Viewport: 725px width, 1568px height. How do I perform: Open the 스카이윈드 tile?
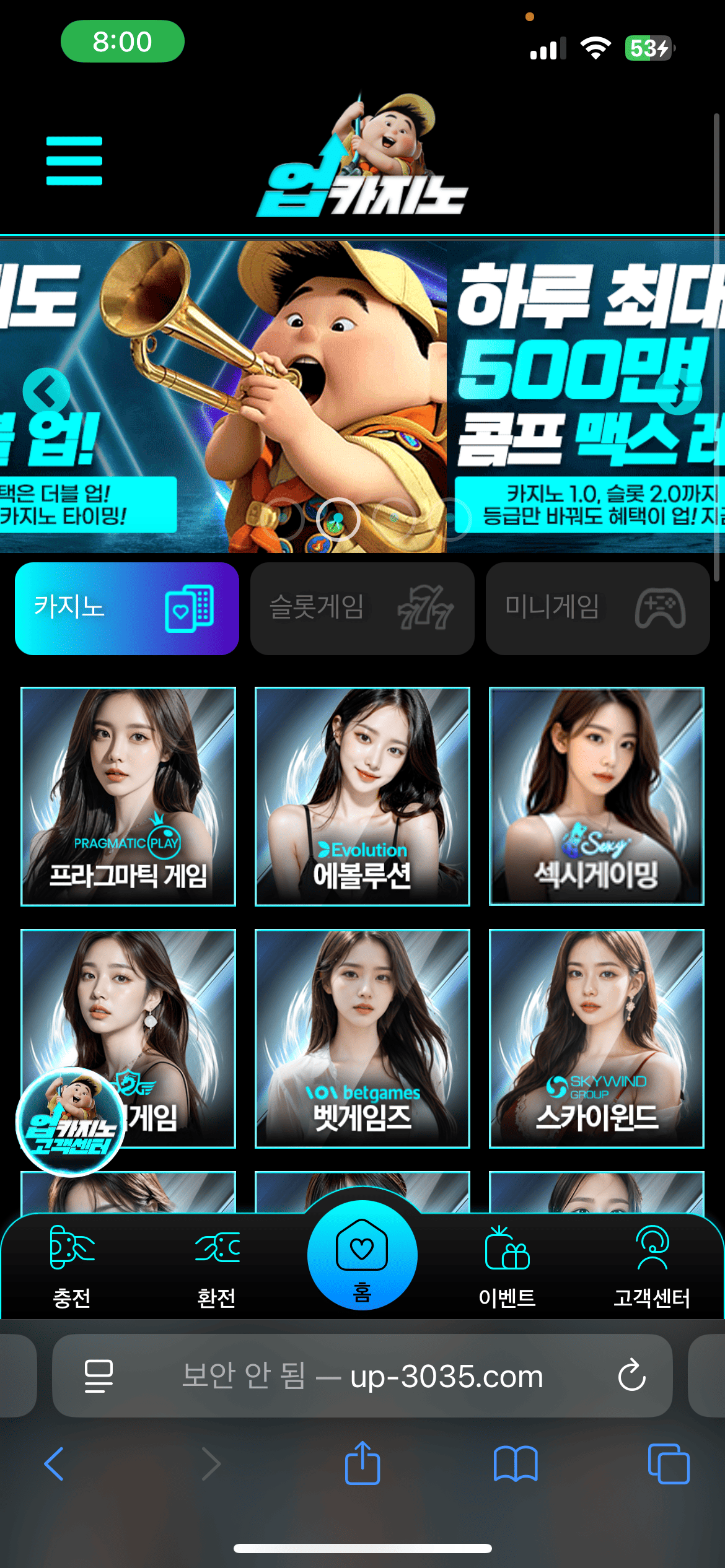(596, 1038)
